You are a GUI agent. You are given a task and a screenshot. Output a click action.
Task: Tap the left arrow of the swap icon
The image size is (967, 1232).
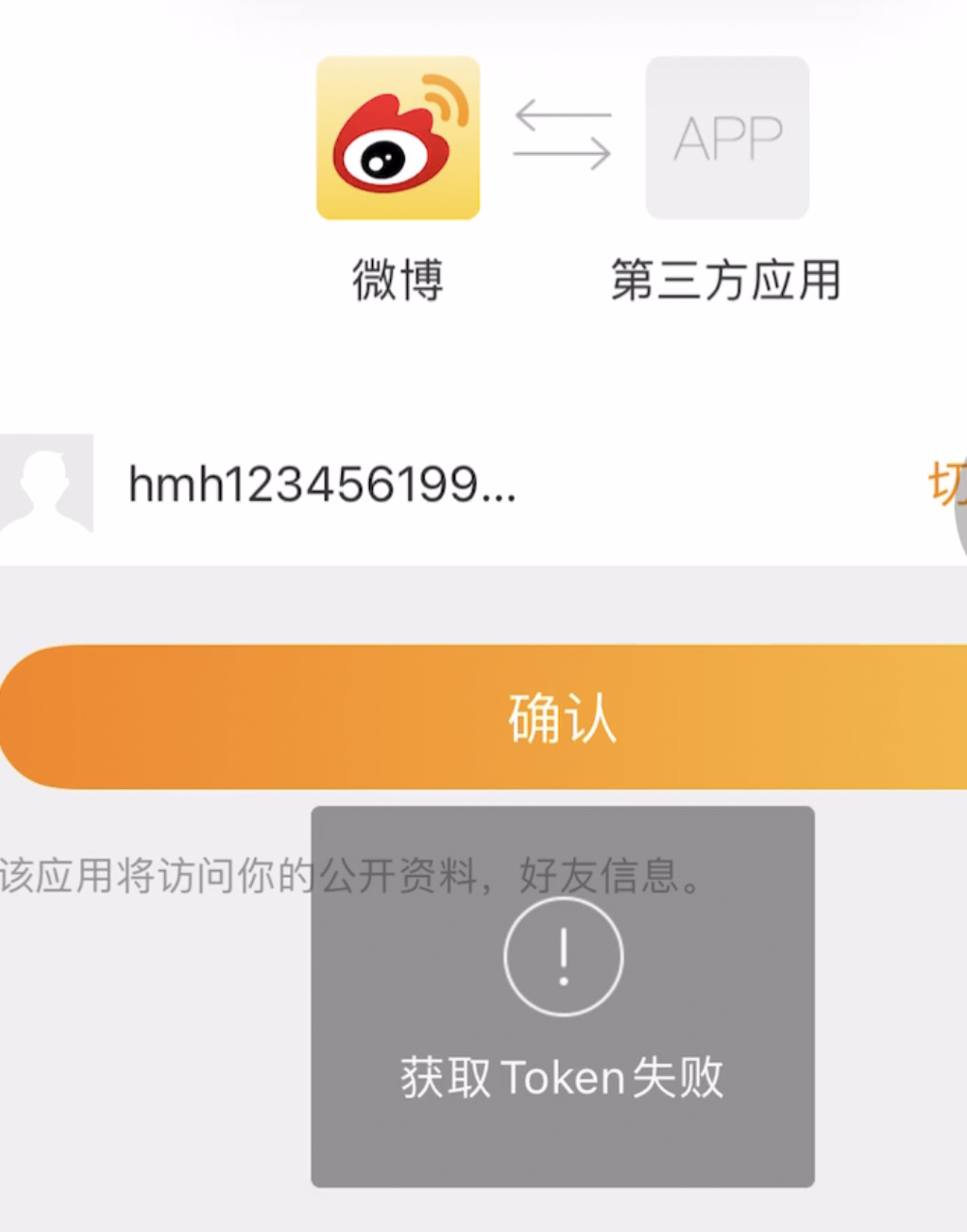[566, 113]
